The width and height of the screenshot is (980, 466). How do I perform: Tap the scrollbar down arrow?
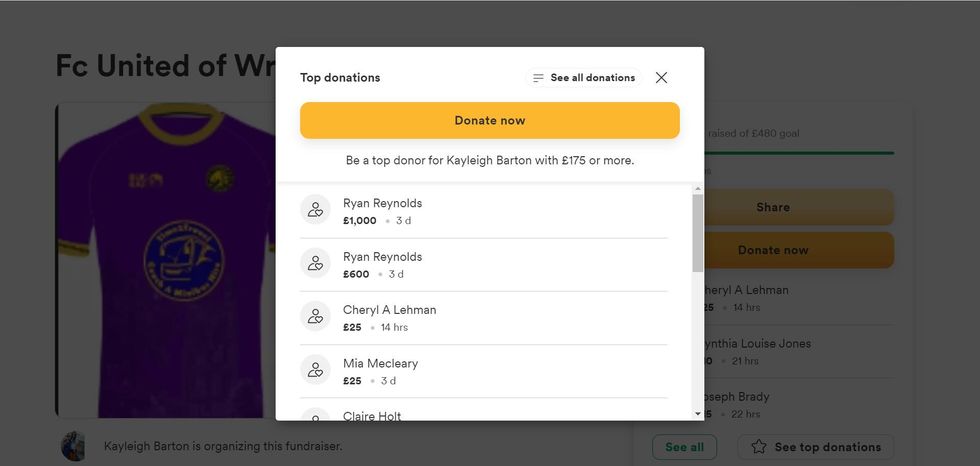[697, 413]
